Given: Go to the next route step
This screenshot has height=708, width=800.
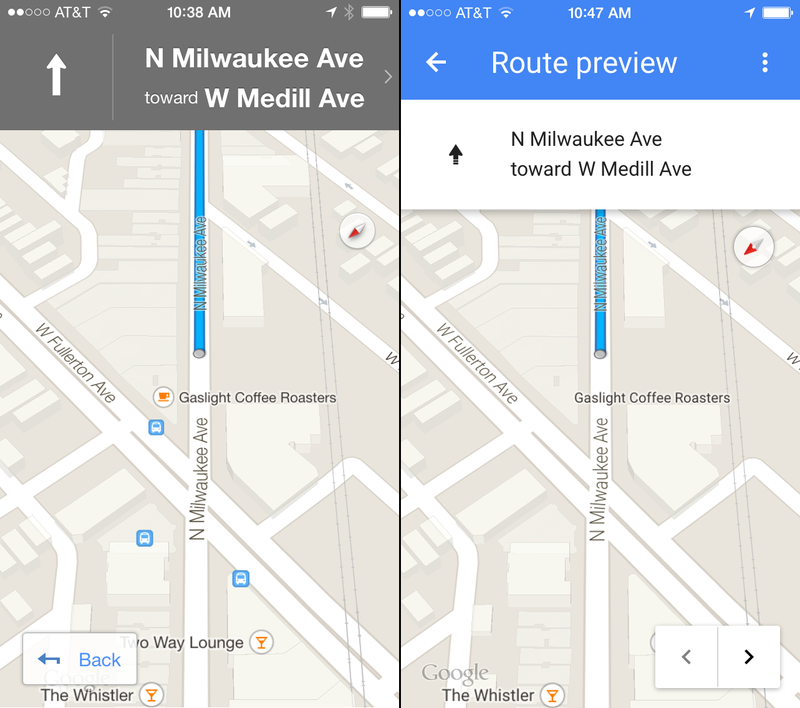Looking at the screenshot, I should click(x=748, y=657).
